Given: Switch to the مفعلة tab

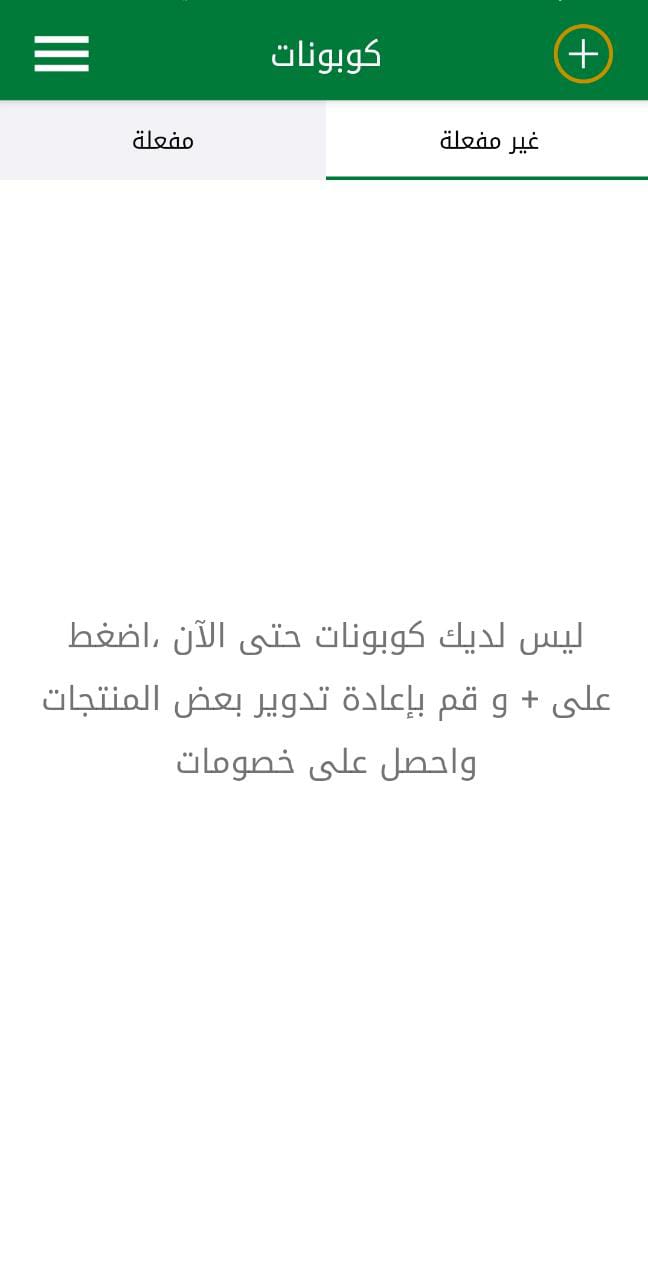Looking at the screenshot, I should [163, 141].
